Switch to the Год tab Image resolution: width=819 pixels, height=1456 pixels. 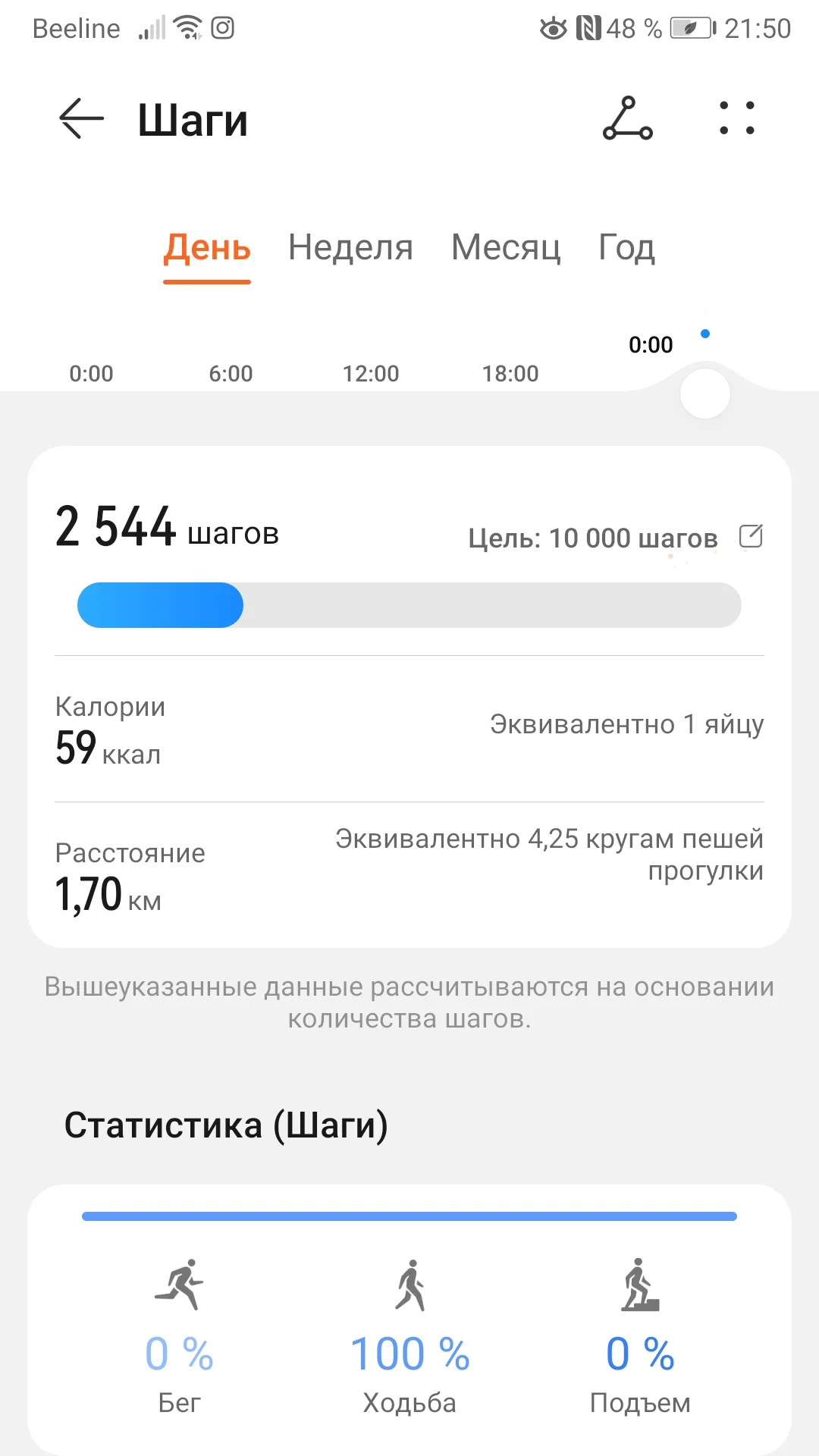pos(626,248)
